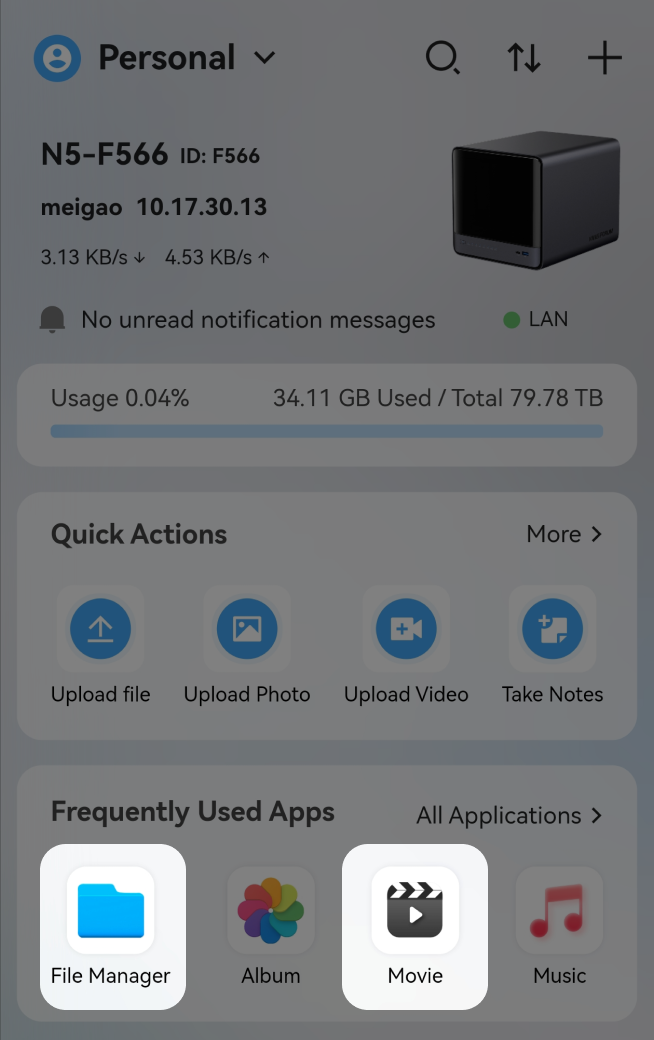Screen dimensions: 654x1040
Task: Open the search icon
Action: (442, 58)
